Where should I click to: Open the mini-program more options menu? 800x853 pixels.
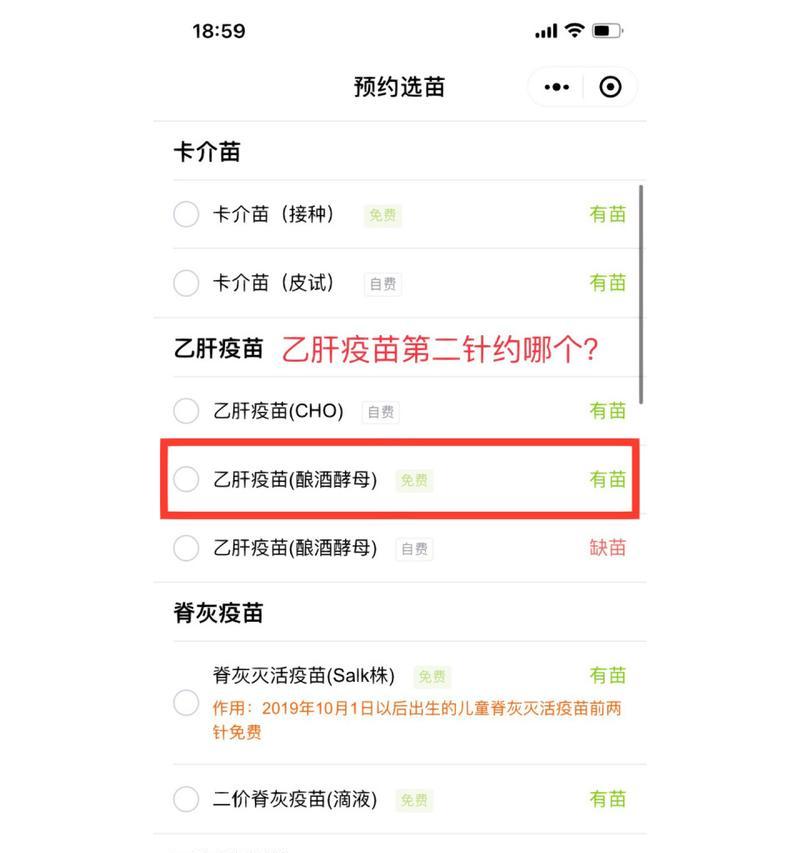coord(557,87)
